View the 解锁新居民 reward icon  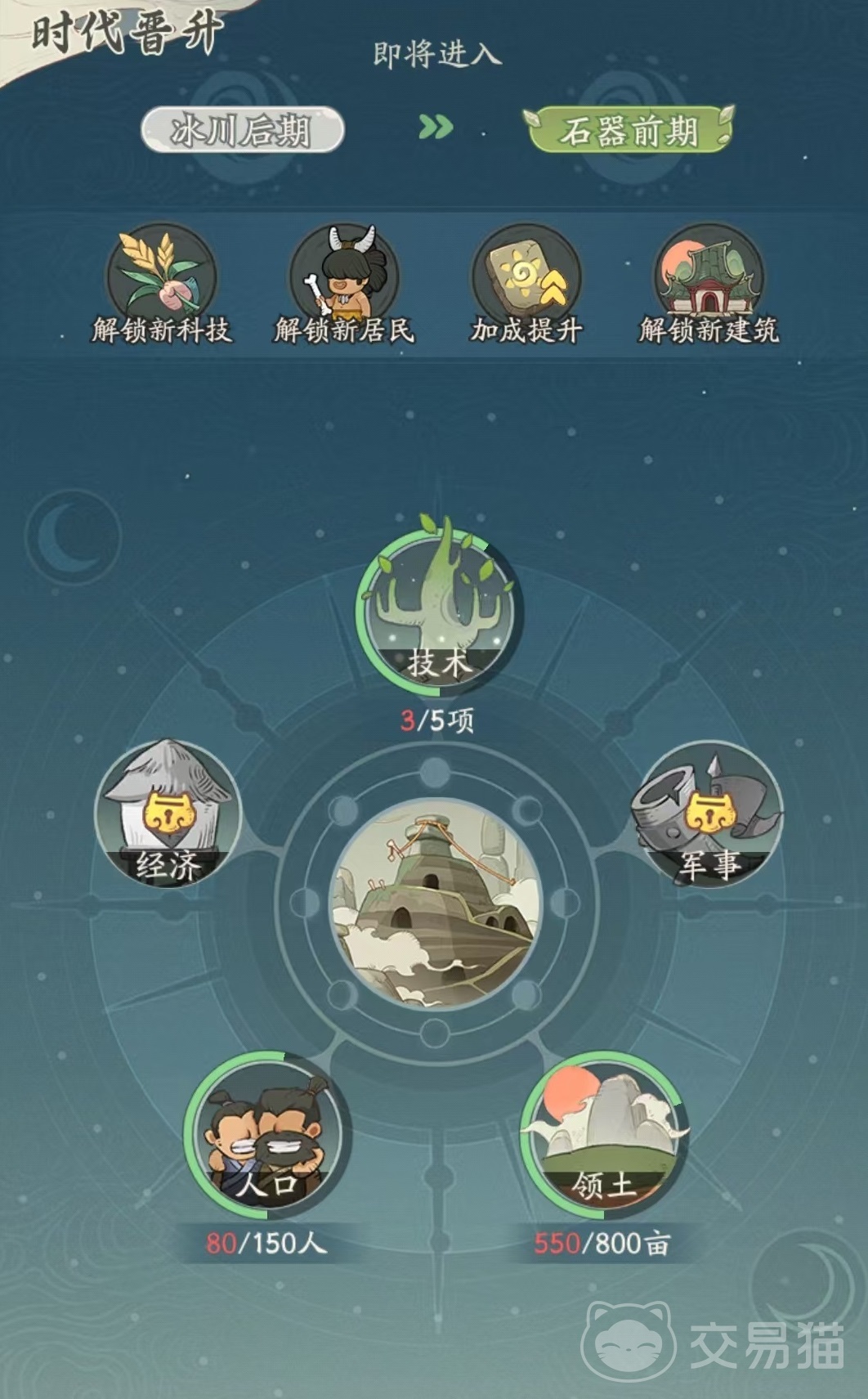coord(344,276)
